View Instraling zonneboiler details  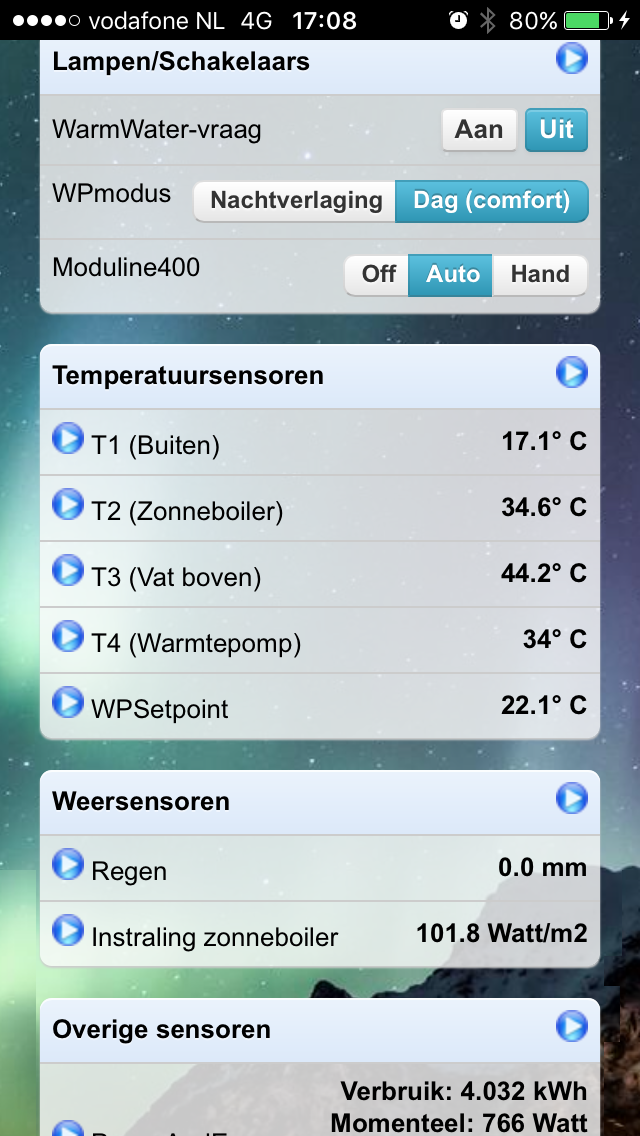click(320, 934)
